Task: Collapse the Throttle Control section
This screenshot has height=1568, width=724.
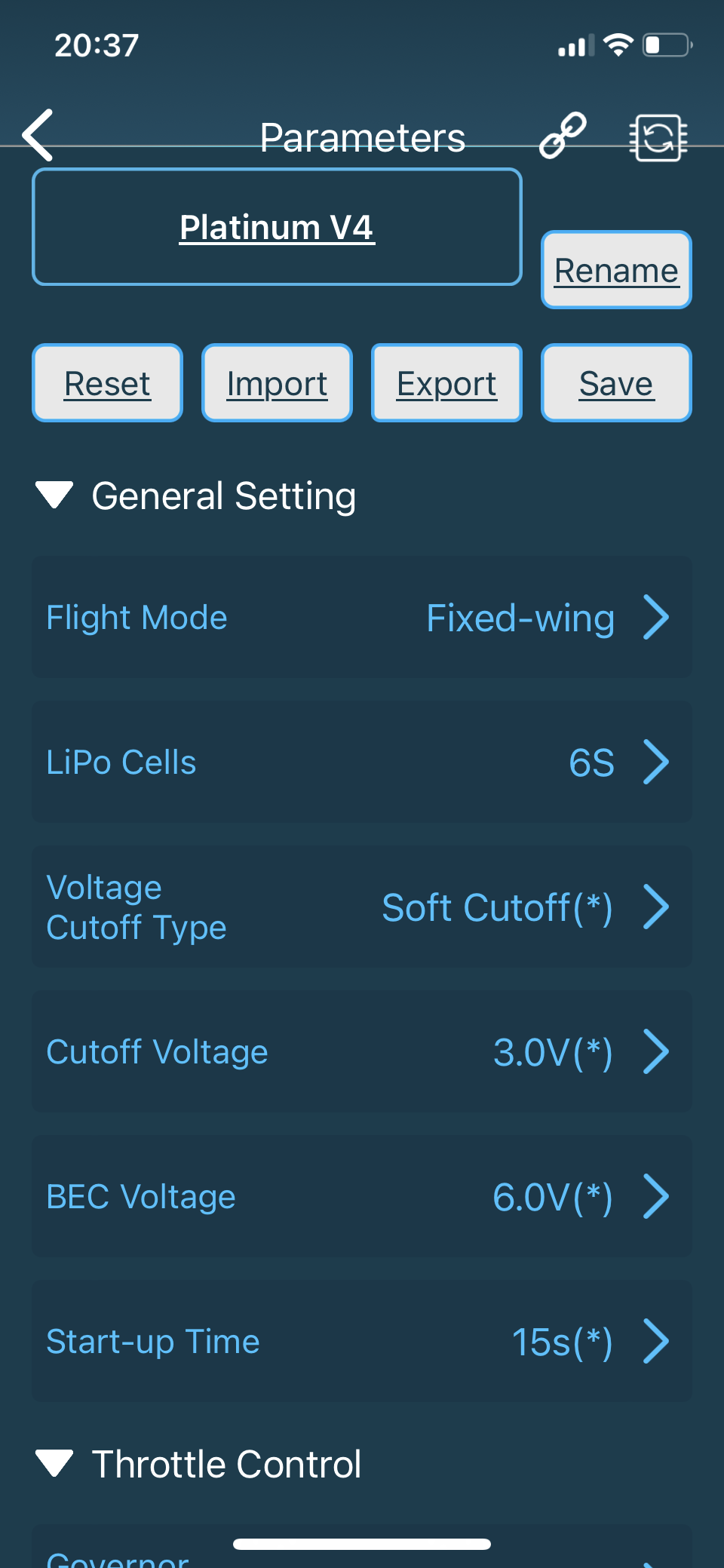Action: (x=54, y=1464)
